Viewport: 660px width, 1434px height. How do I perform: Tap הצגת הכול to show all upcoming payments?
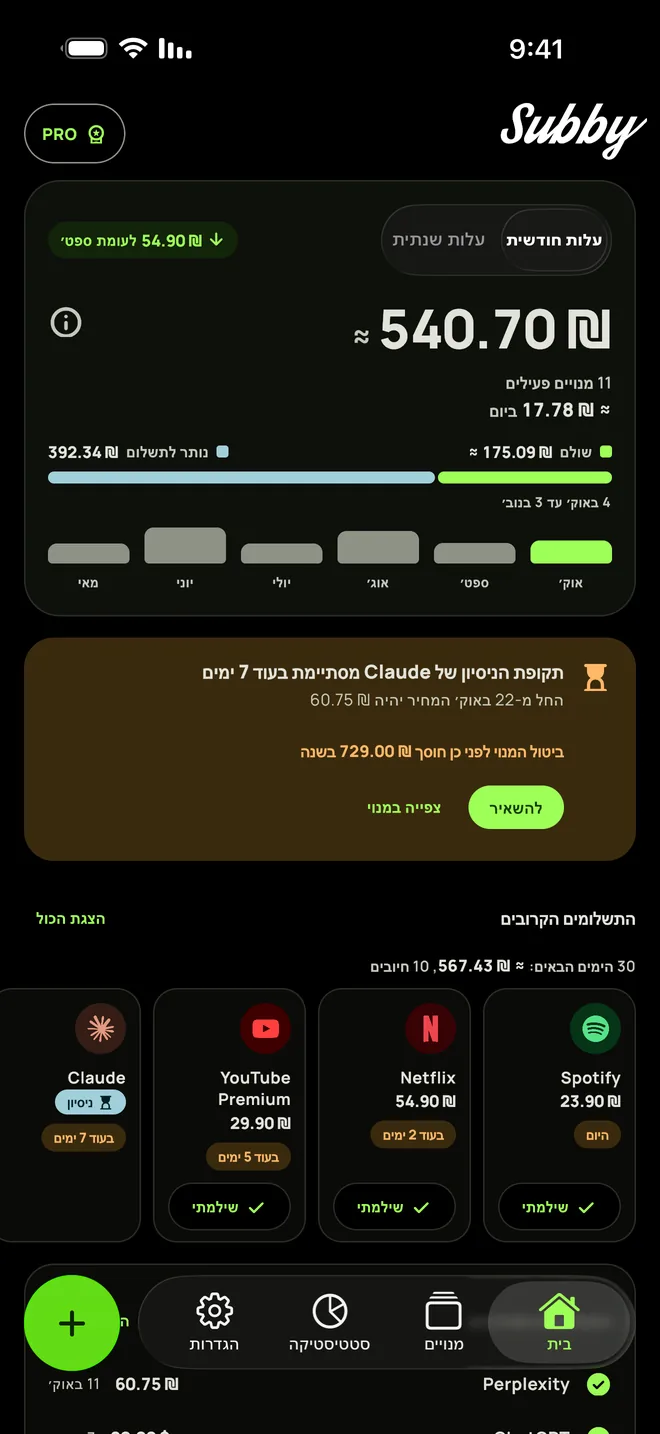[x=70, y=918]
